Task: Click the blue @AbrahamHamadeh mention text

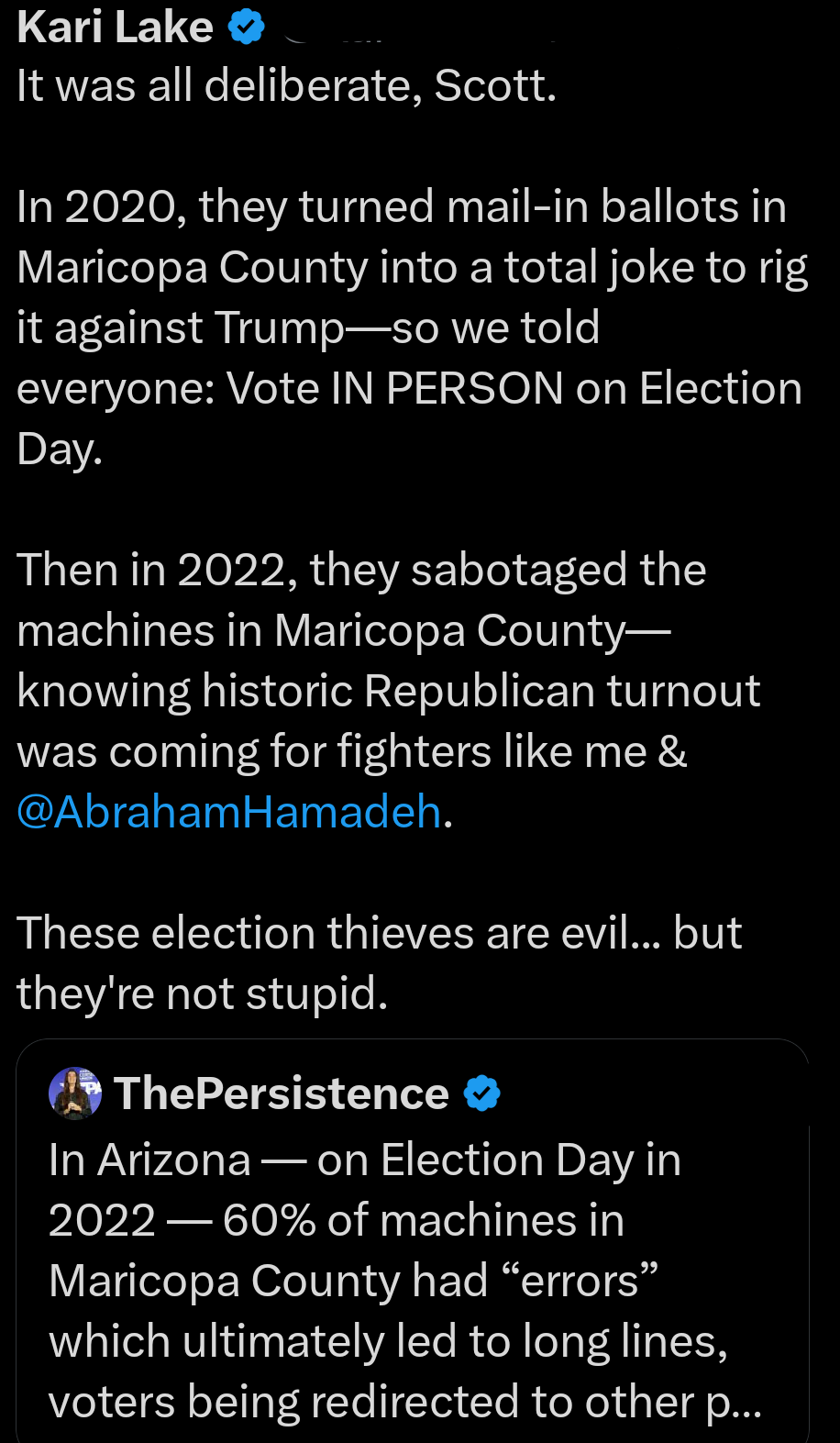Action: click(x=226, y=811)
